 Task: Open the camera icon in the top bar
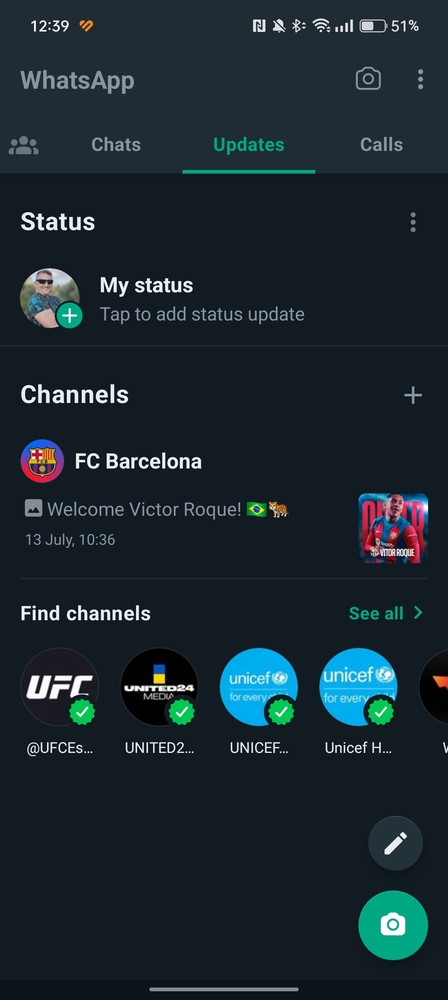[x=368, y=80]
